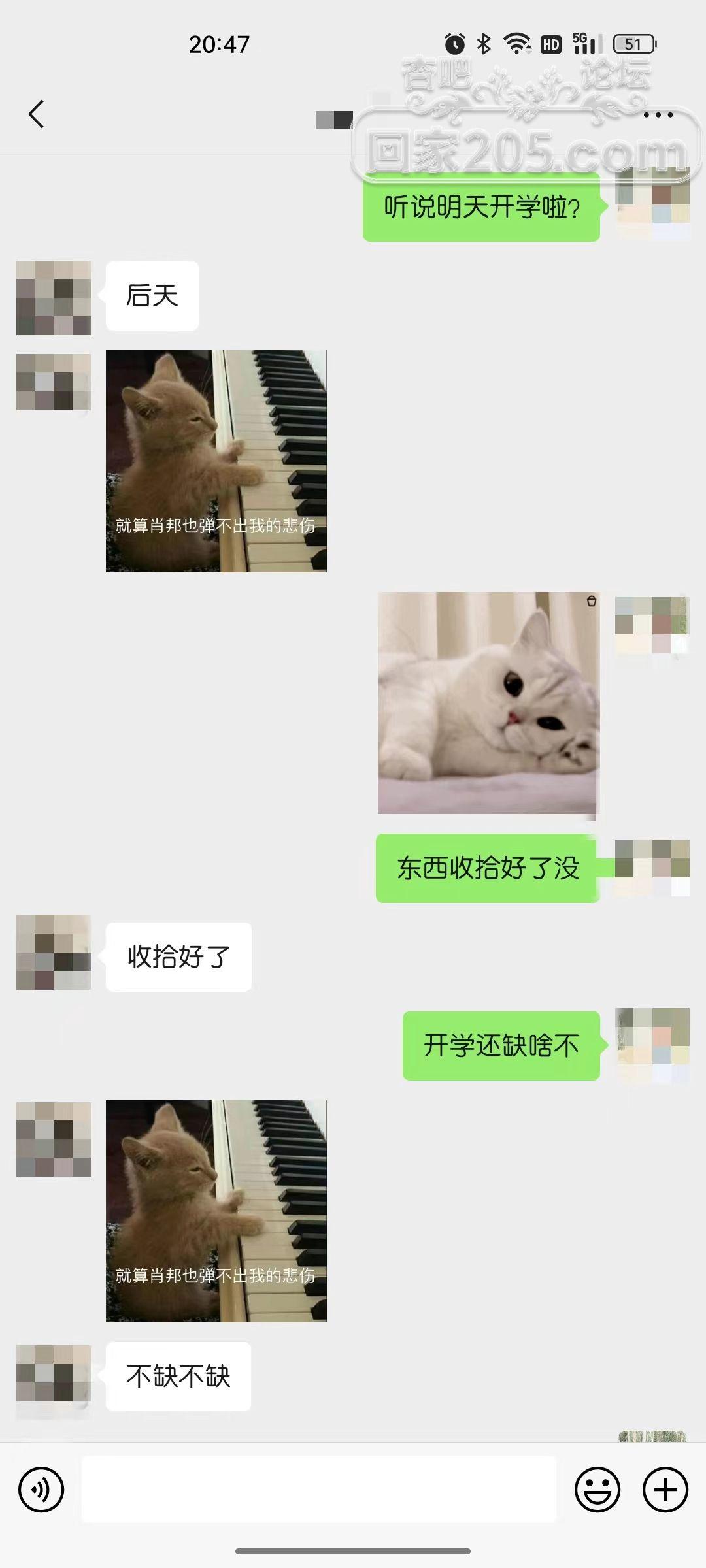Go back from this chat
Viewport: 706px width, 1568px height.
point(37,114)
